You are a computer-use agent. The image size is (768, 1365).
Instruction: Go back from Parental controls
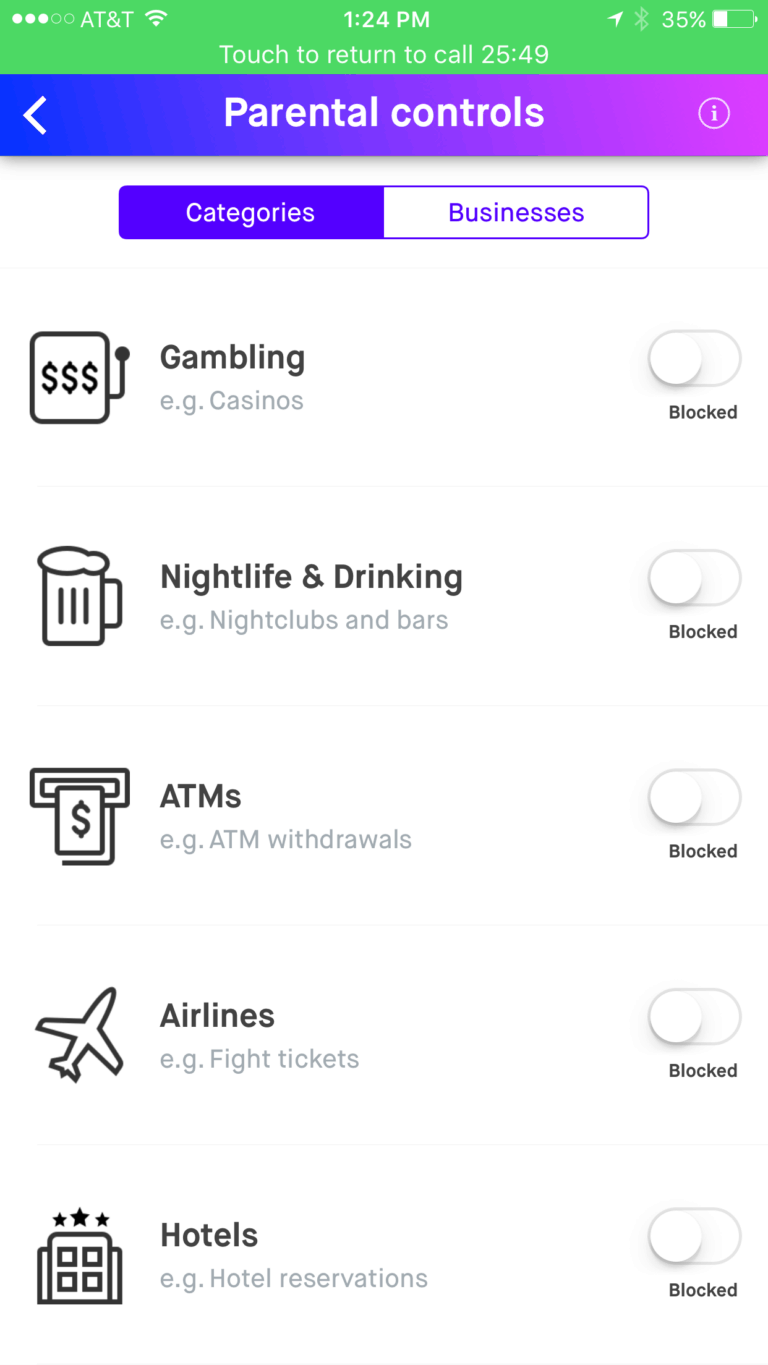[x=35, y=115]
